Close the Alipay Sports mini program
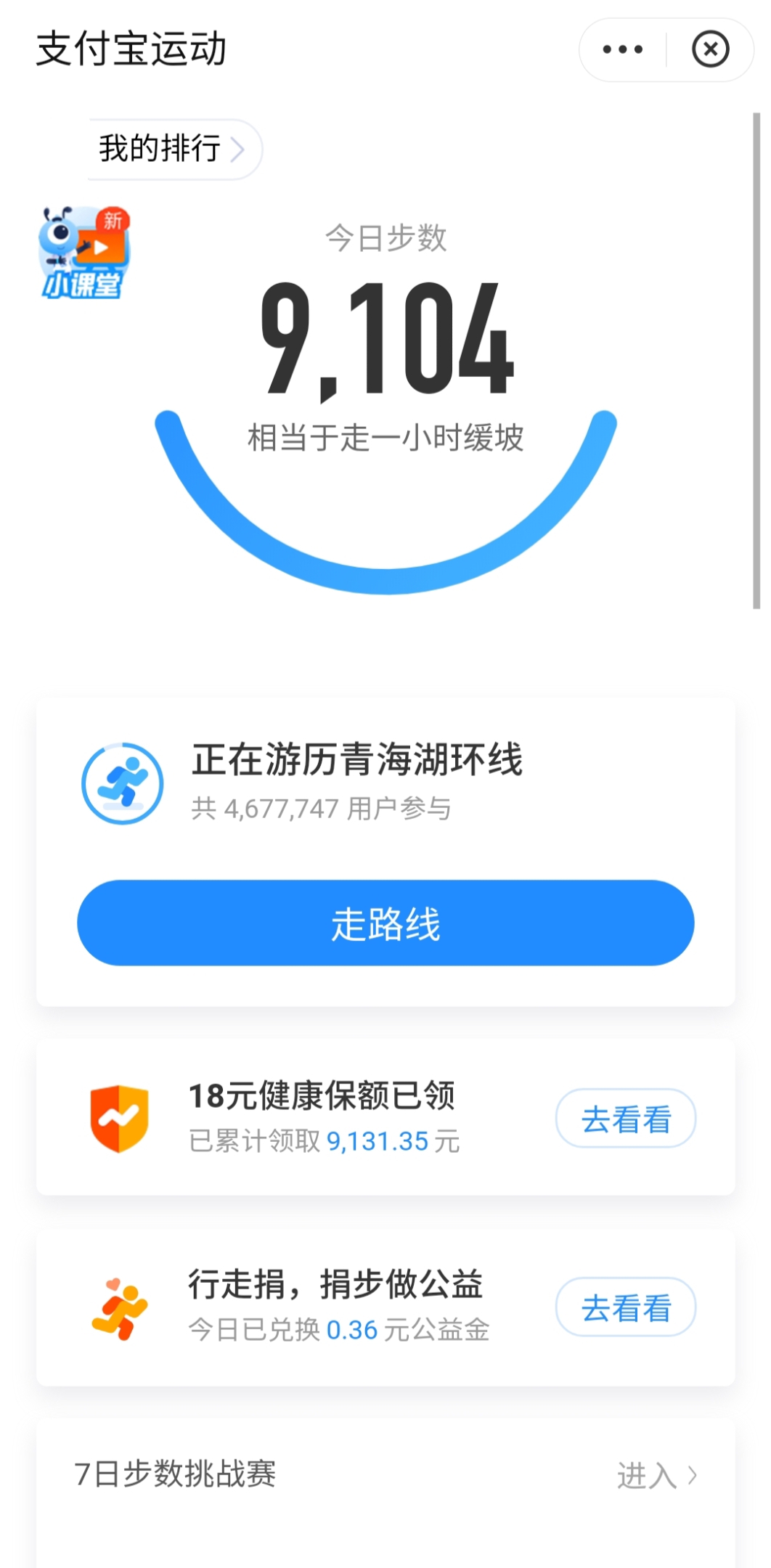 710,49
